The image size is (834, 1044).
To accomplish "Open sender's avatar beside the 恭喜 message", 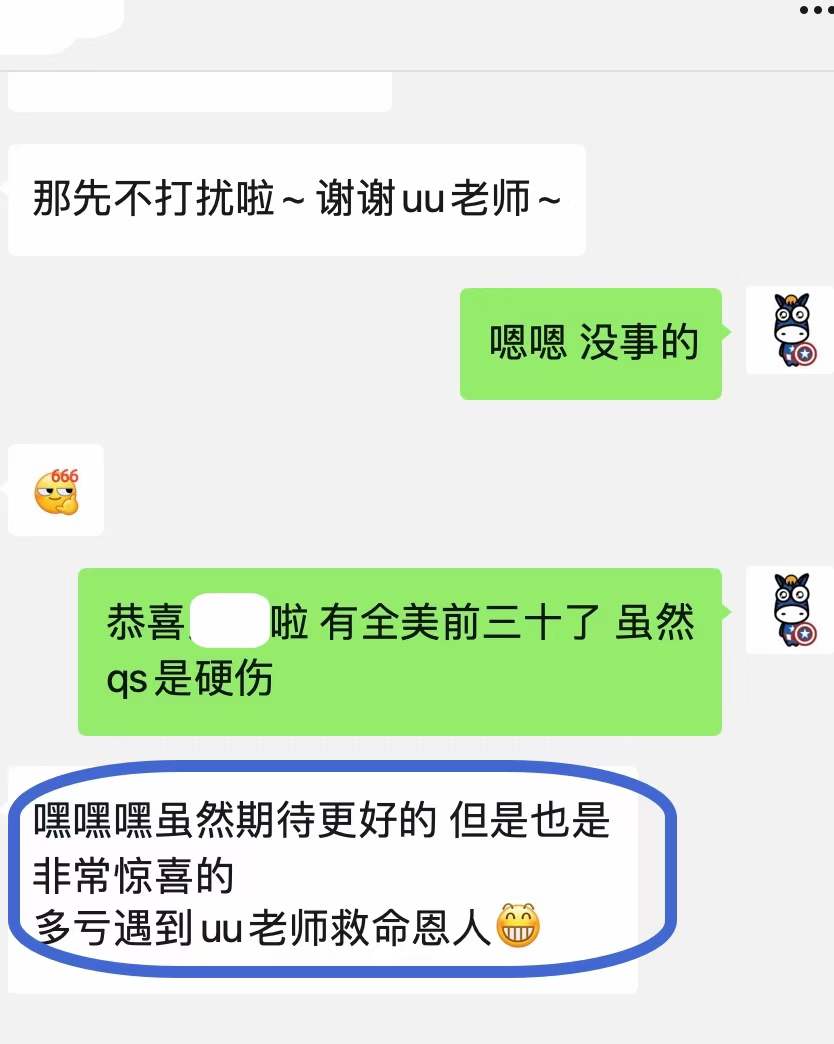I will pyautogui.click(x=789, y=610).
